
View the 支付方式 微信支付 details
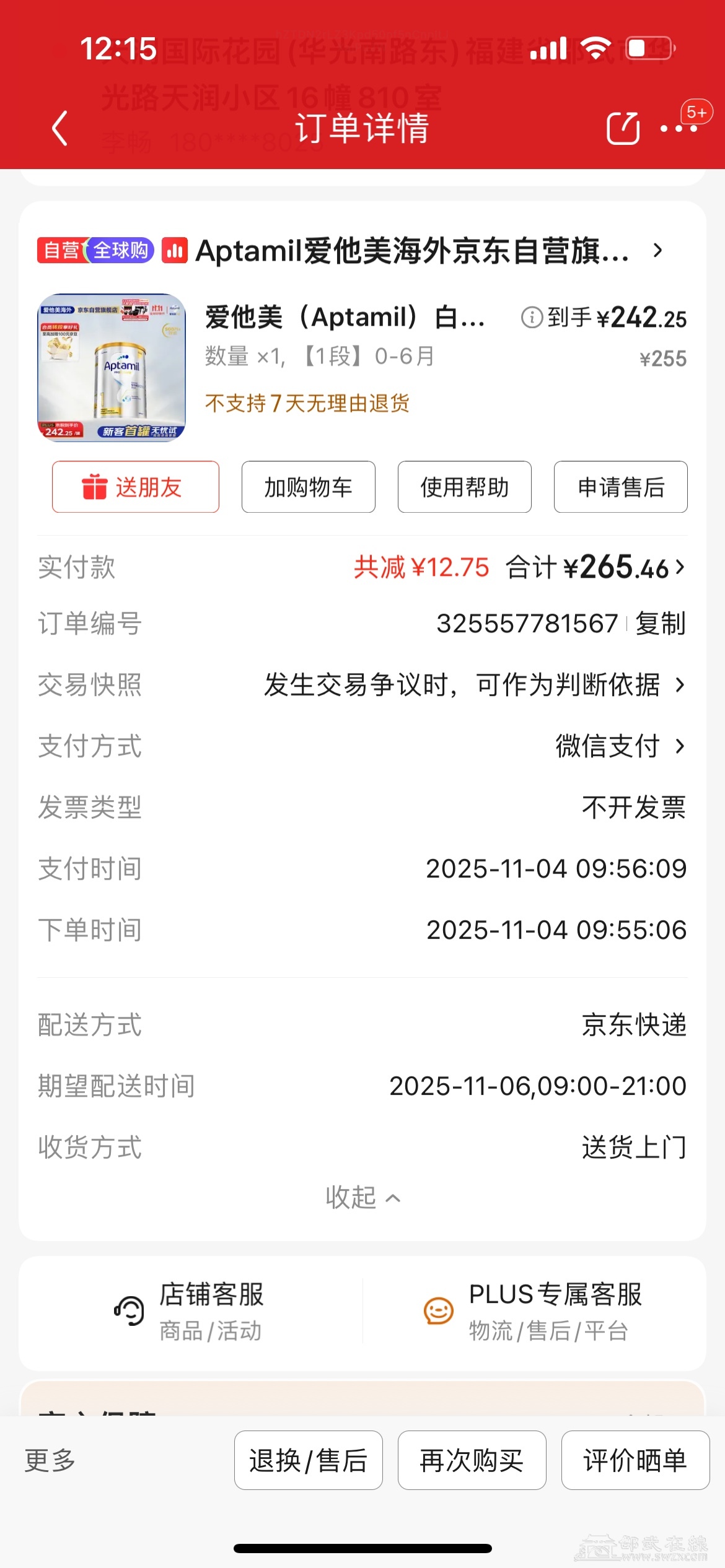click(620, 746)
